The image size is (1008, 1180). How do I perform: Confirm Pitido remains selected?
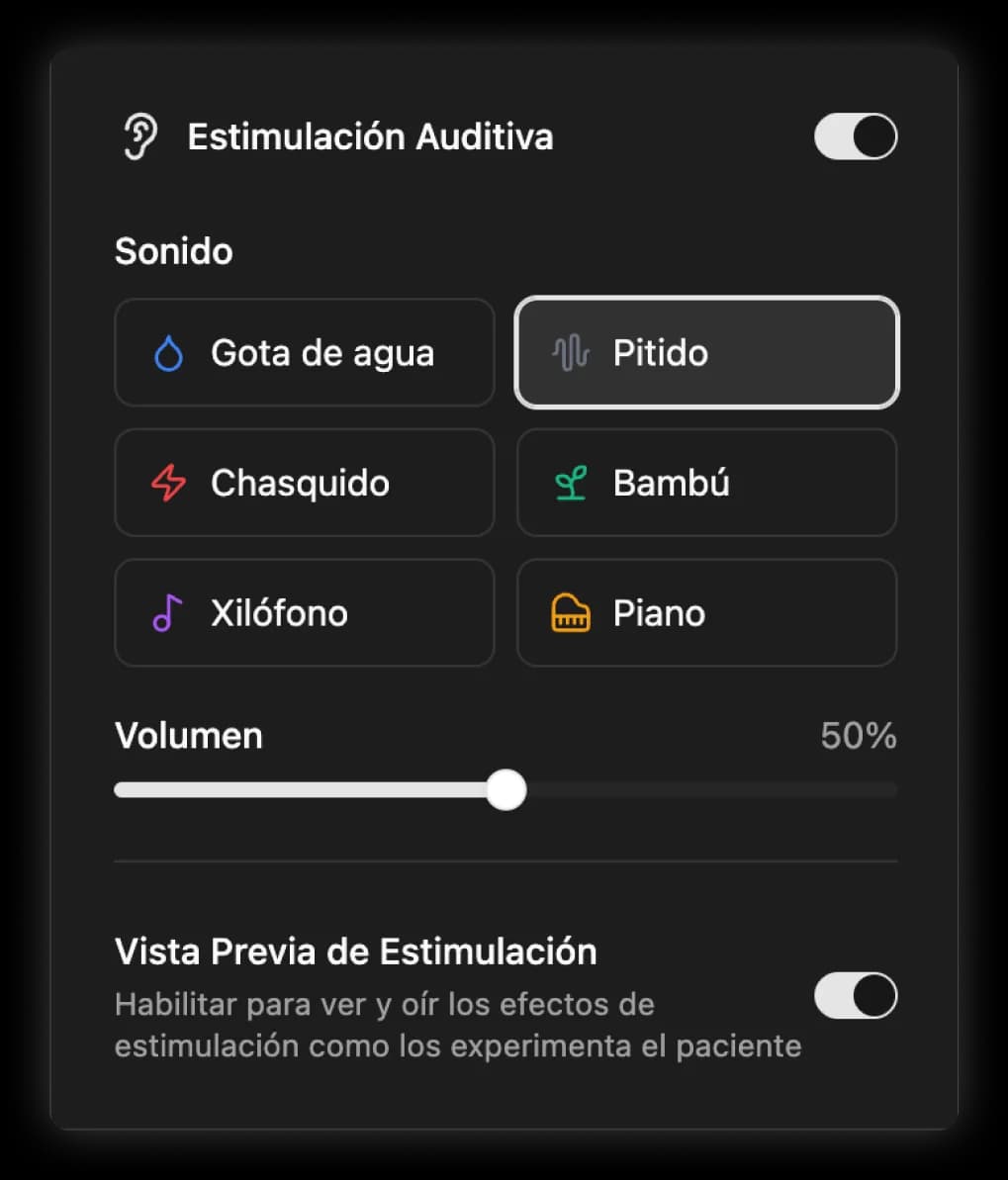click(705, 352)
